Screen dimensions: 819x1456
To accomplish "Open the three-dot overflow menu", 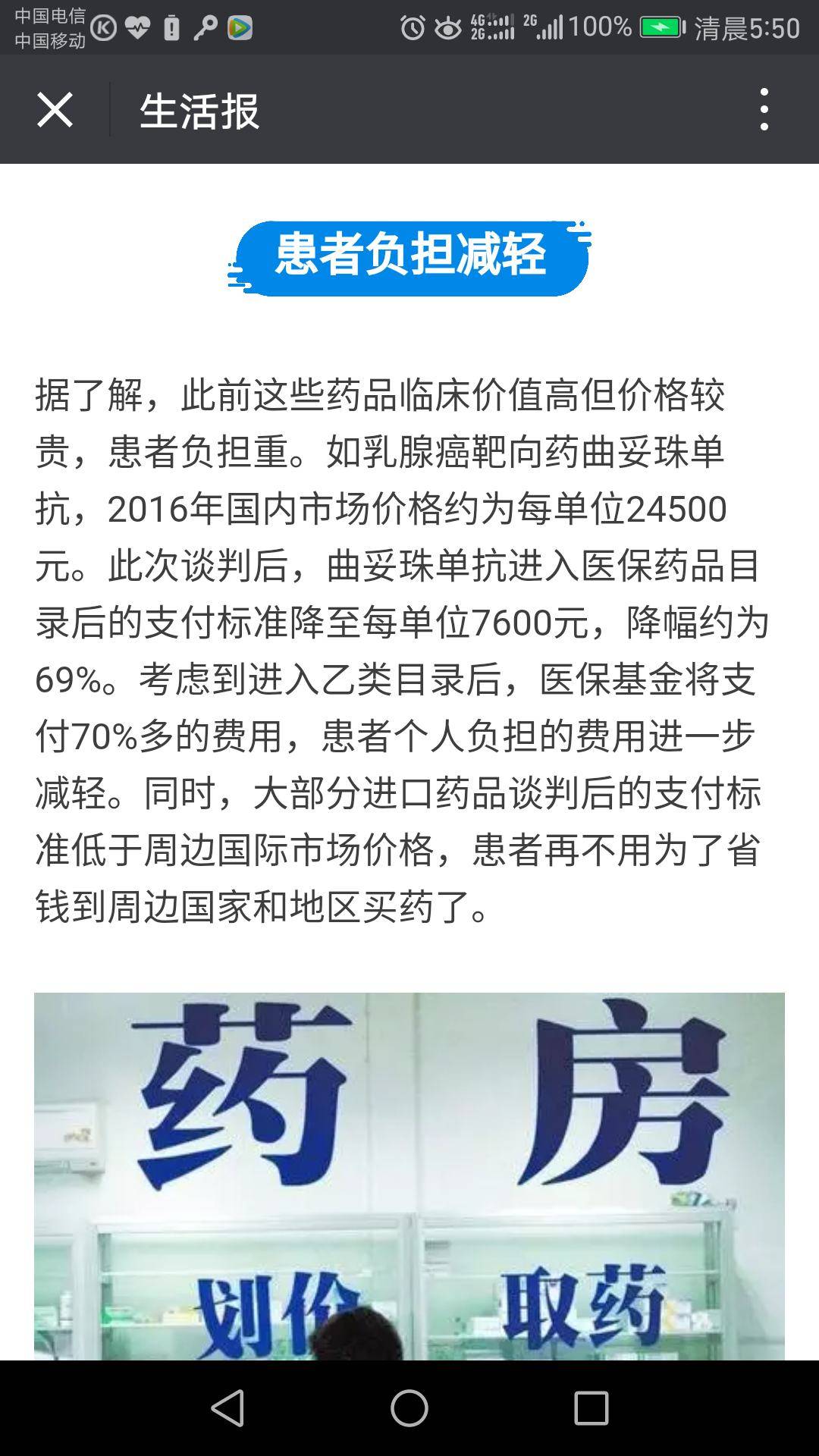I will point(764,110).
